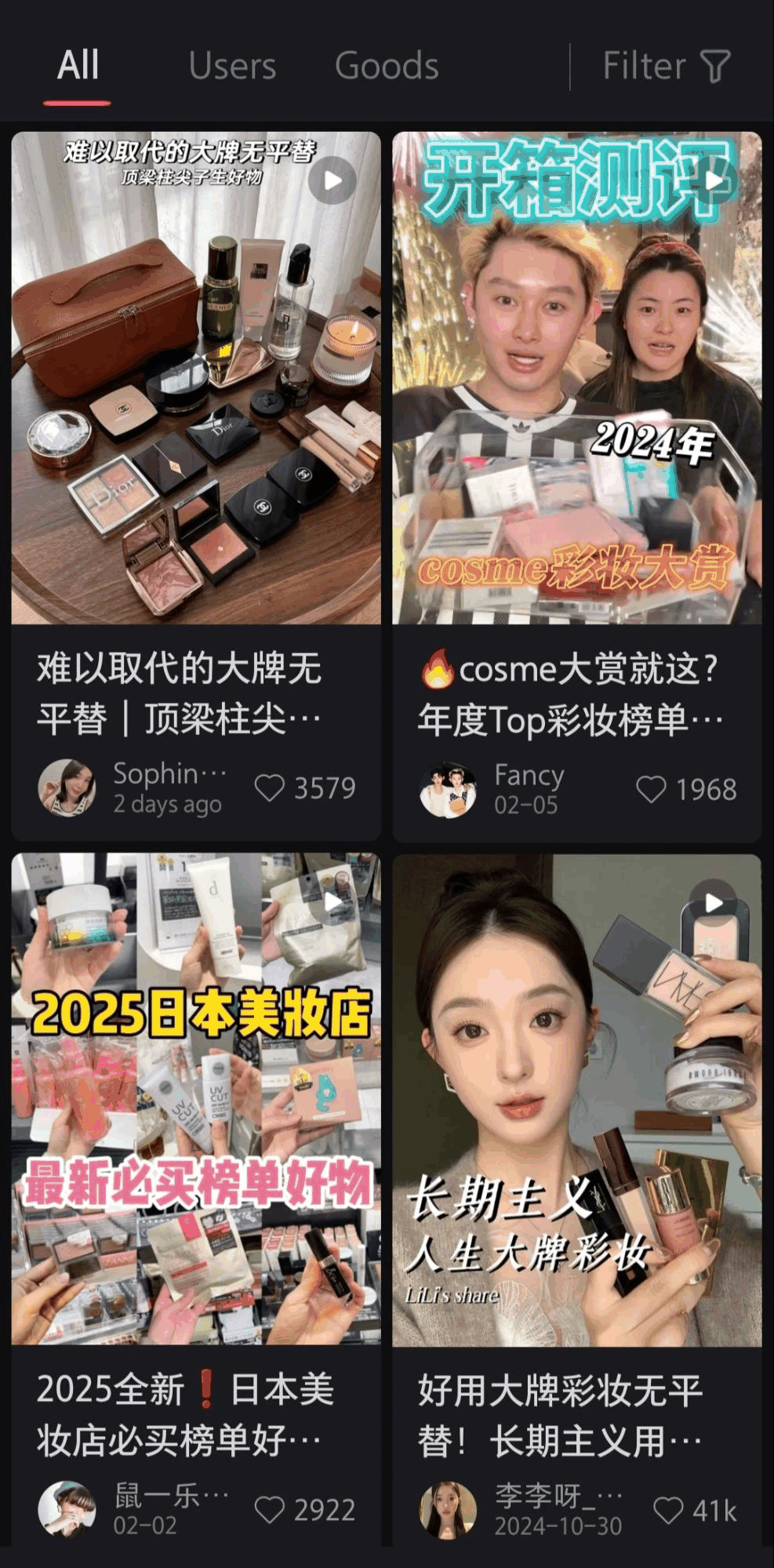Like the post with 2922 likes
Viewport: 774px width, 1568px height.
pos(270,1510)
